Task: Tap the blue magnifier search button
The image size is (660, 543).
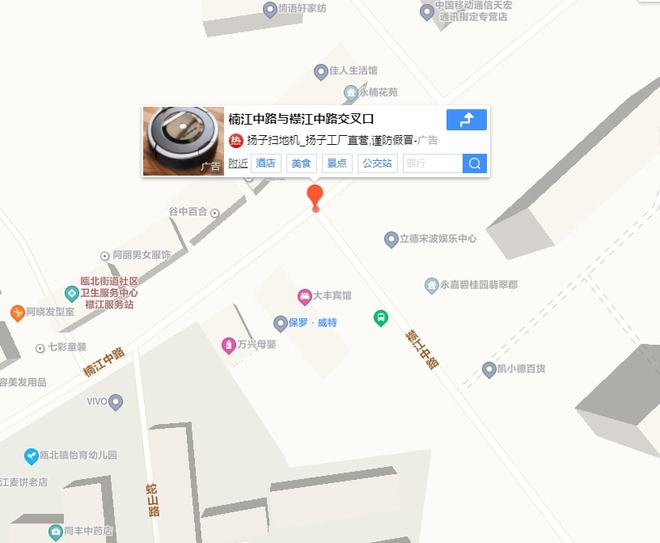Action: pyautogui.click(x=475, y=164)
